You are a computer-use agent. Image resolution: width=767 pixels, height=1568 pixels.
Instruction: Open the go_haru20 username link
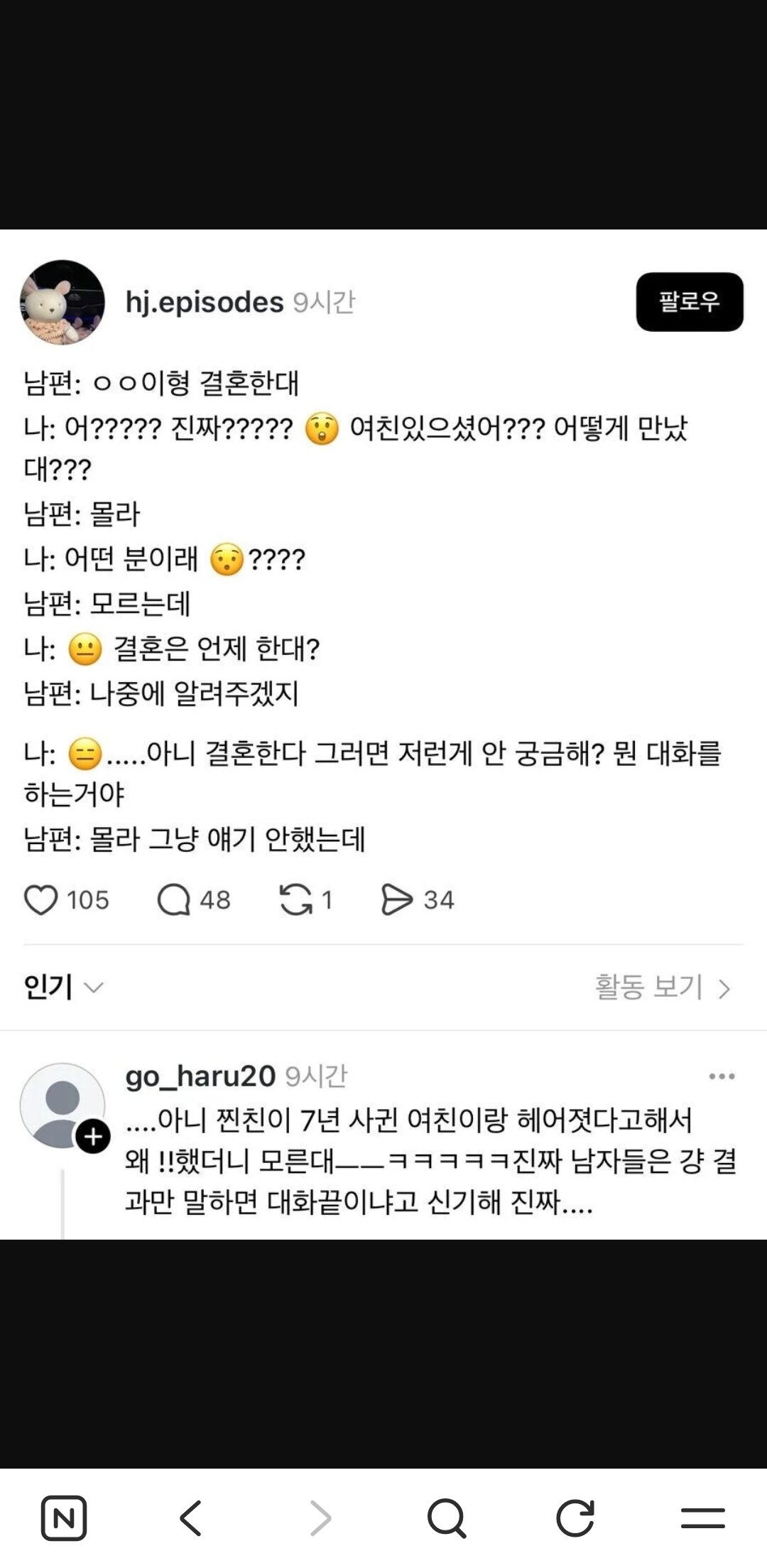(200, 1076)
